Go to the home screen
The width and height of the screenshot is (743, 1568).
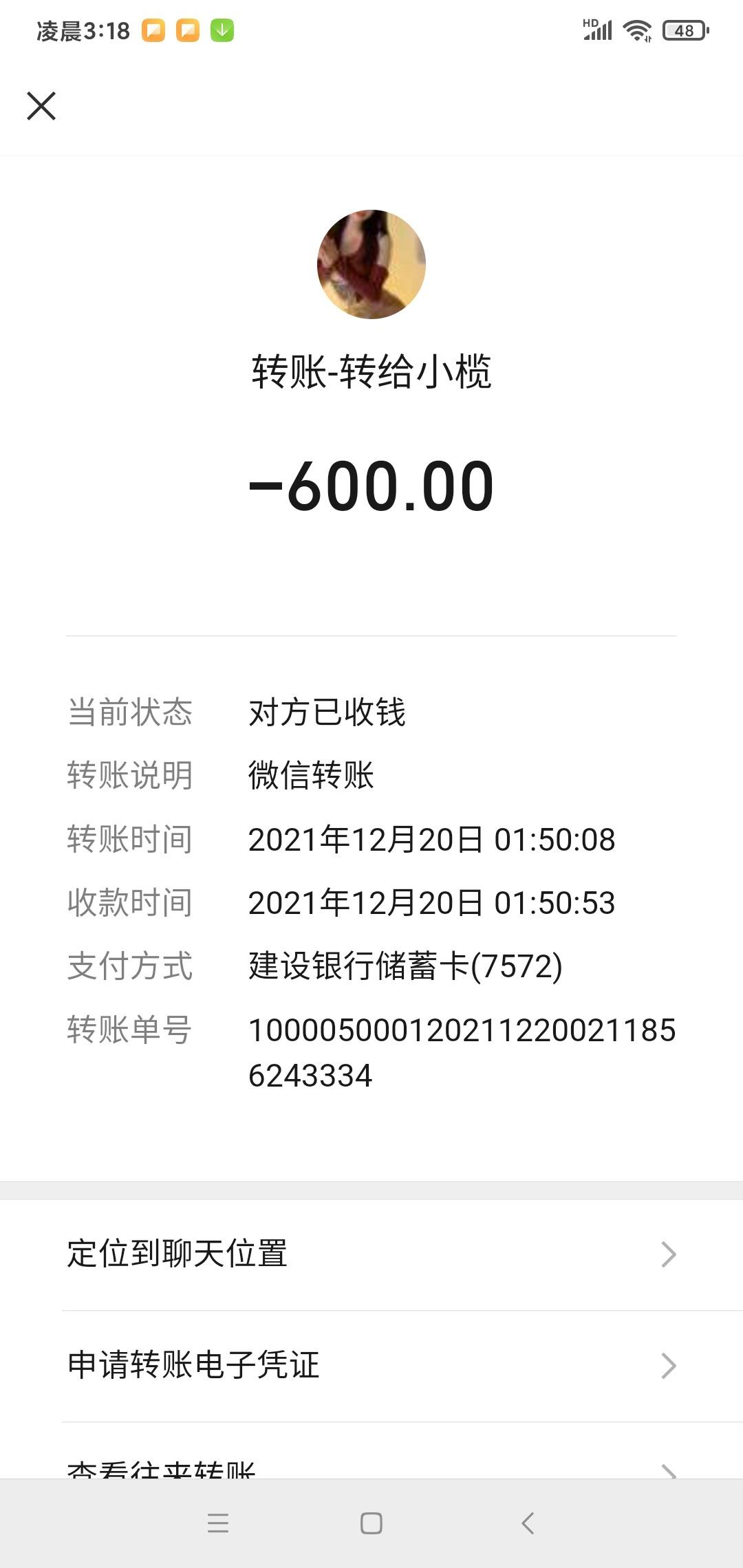[x=371, y=1523]
